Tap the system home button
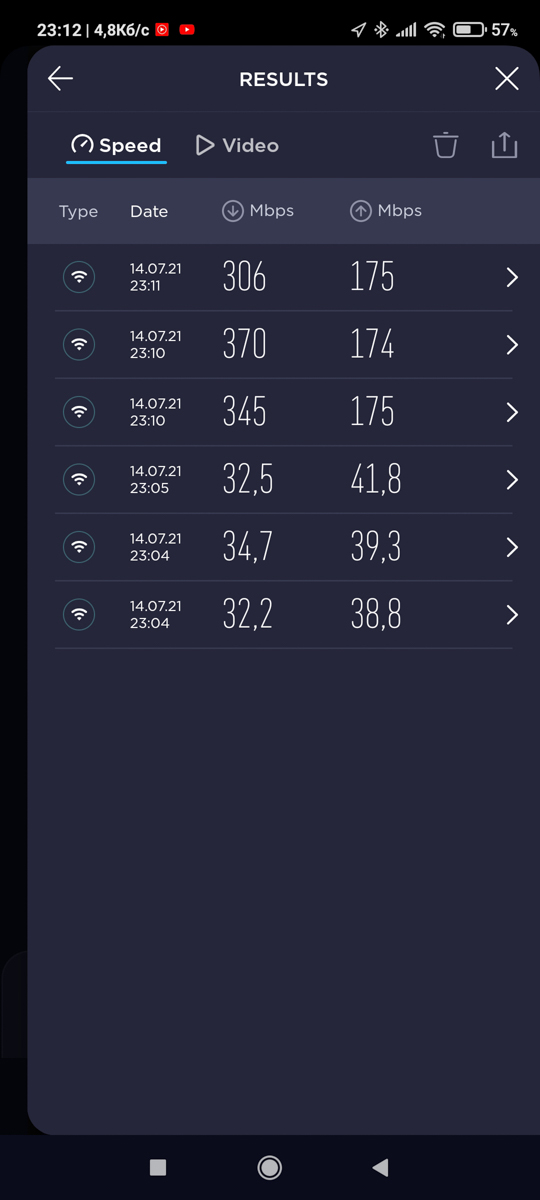 (269, 1167)
